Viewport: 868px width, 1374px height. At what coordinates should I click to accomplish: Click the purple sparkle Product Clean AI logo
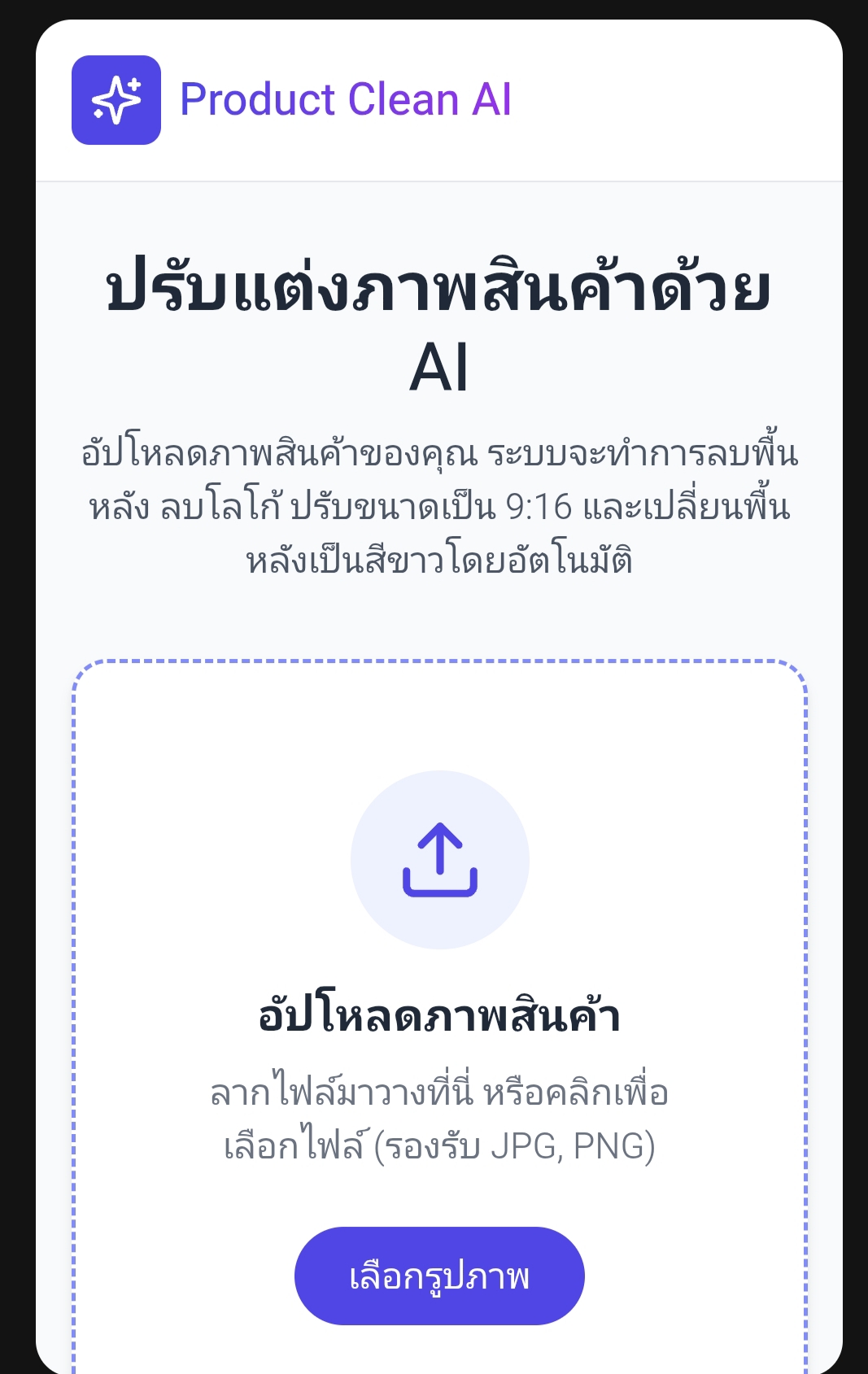pos(117,99)
